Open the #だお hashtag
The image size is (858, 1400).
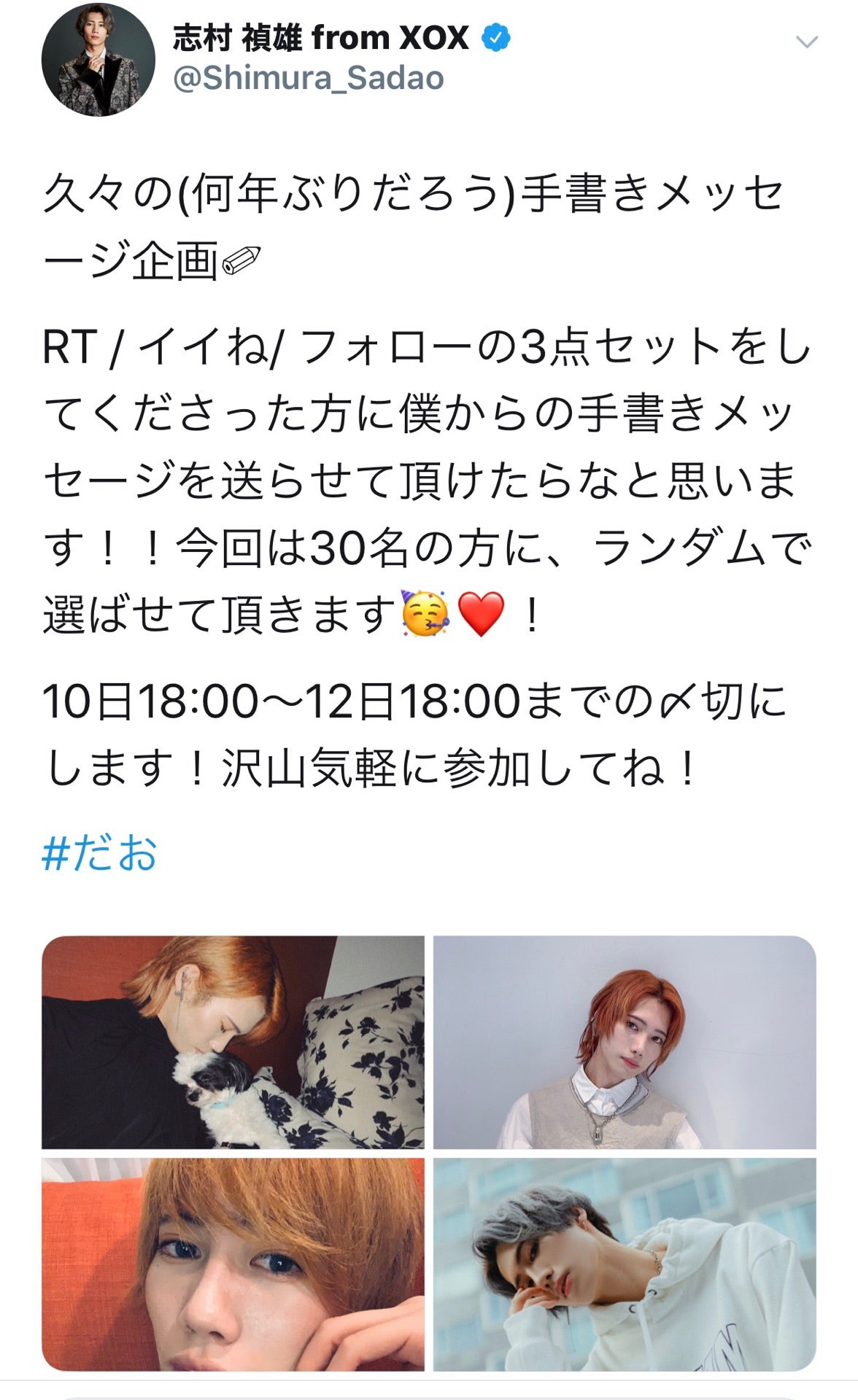[x=100, y=852]
